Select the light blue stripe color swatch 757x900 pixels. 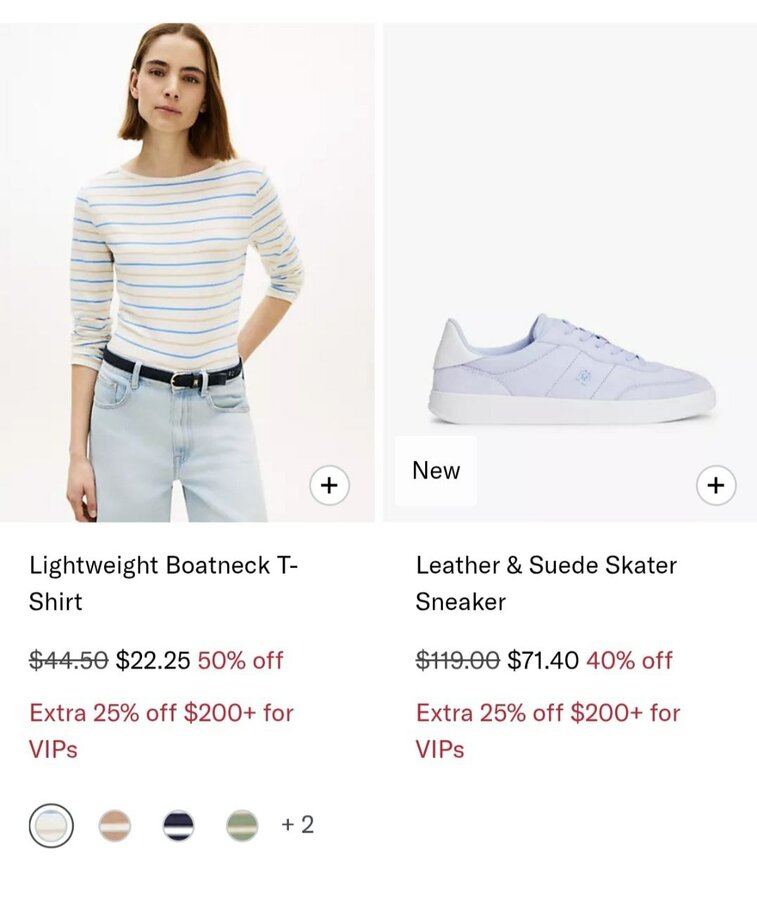51,825
